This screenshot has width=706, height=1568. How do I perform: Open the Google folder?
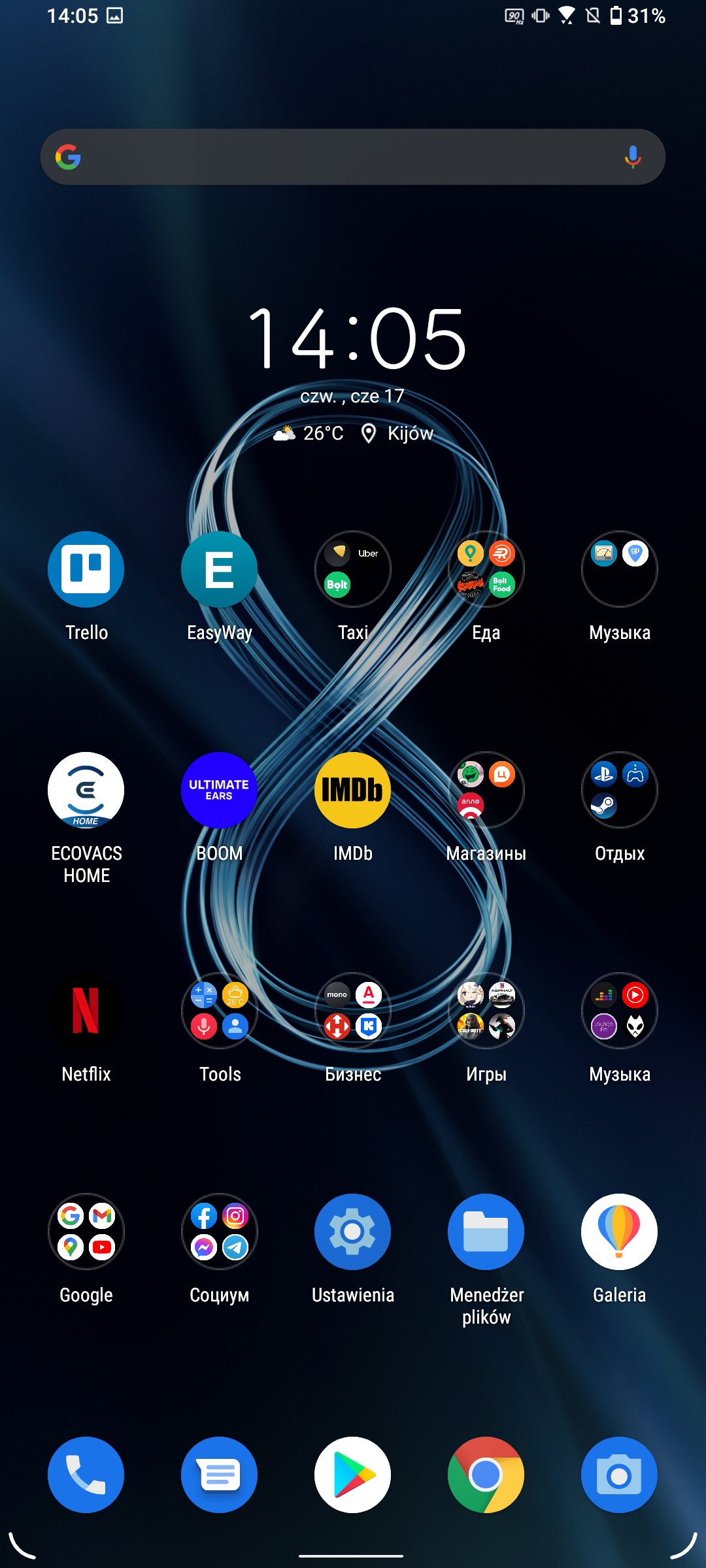pos(86,1232)
